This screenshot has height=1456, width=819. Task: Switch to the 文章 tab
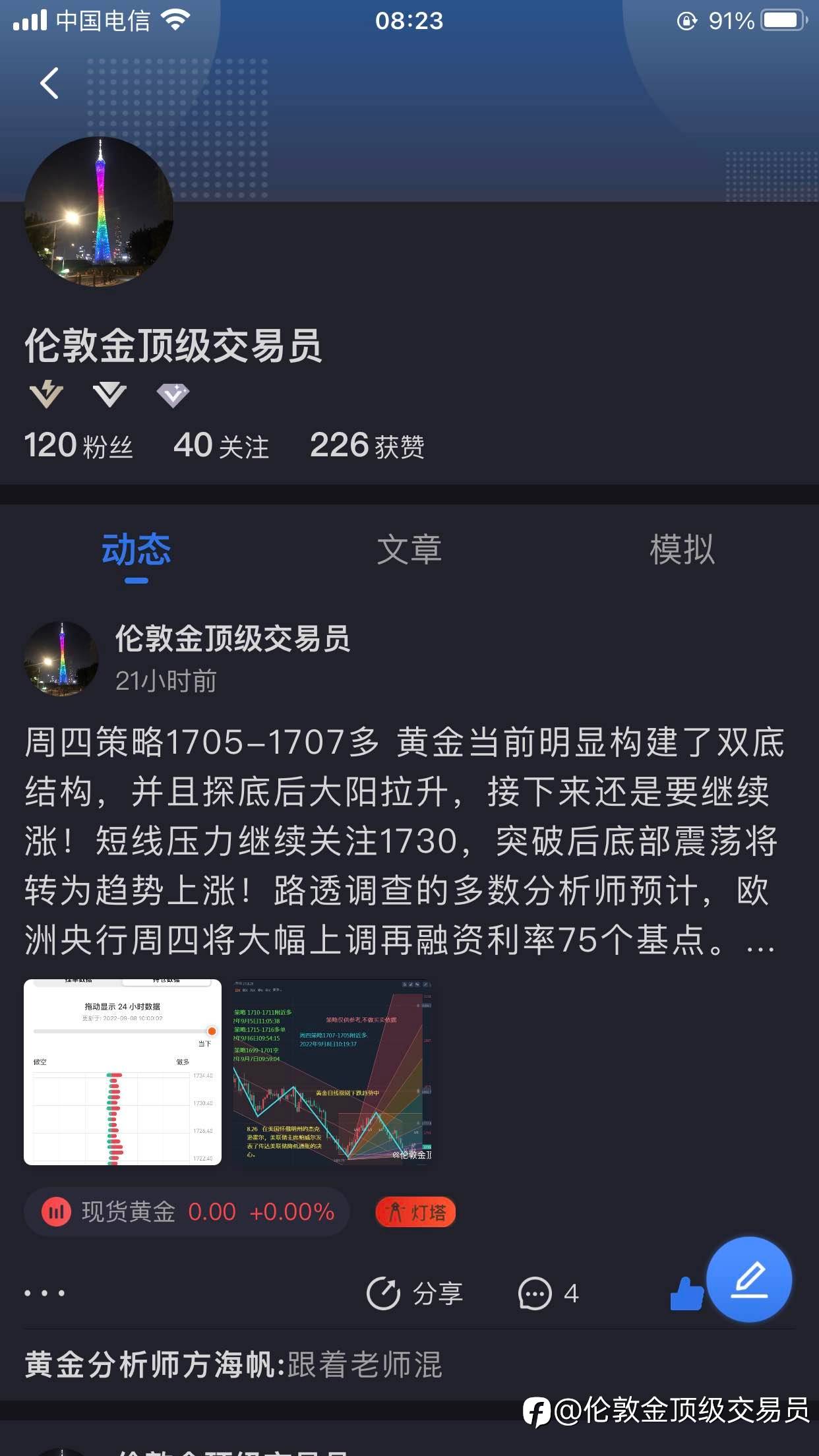tap(409, 550)
